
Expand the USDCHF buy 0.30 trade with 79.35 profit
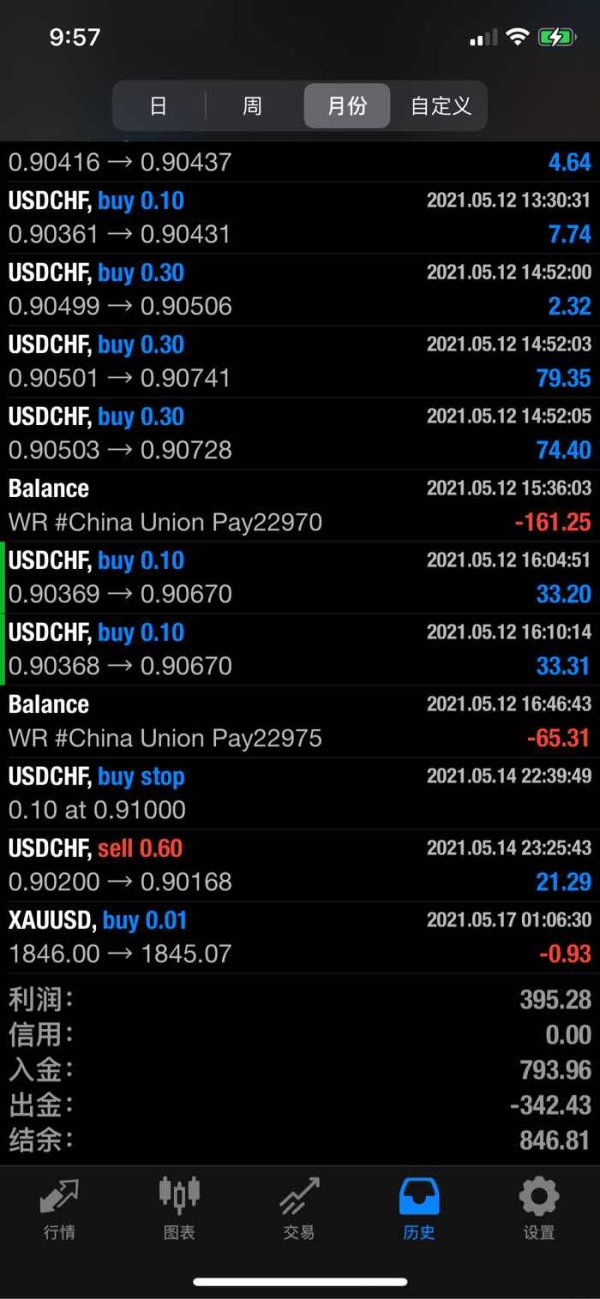click(300, 362)
